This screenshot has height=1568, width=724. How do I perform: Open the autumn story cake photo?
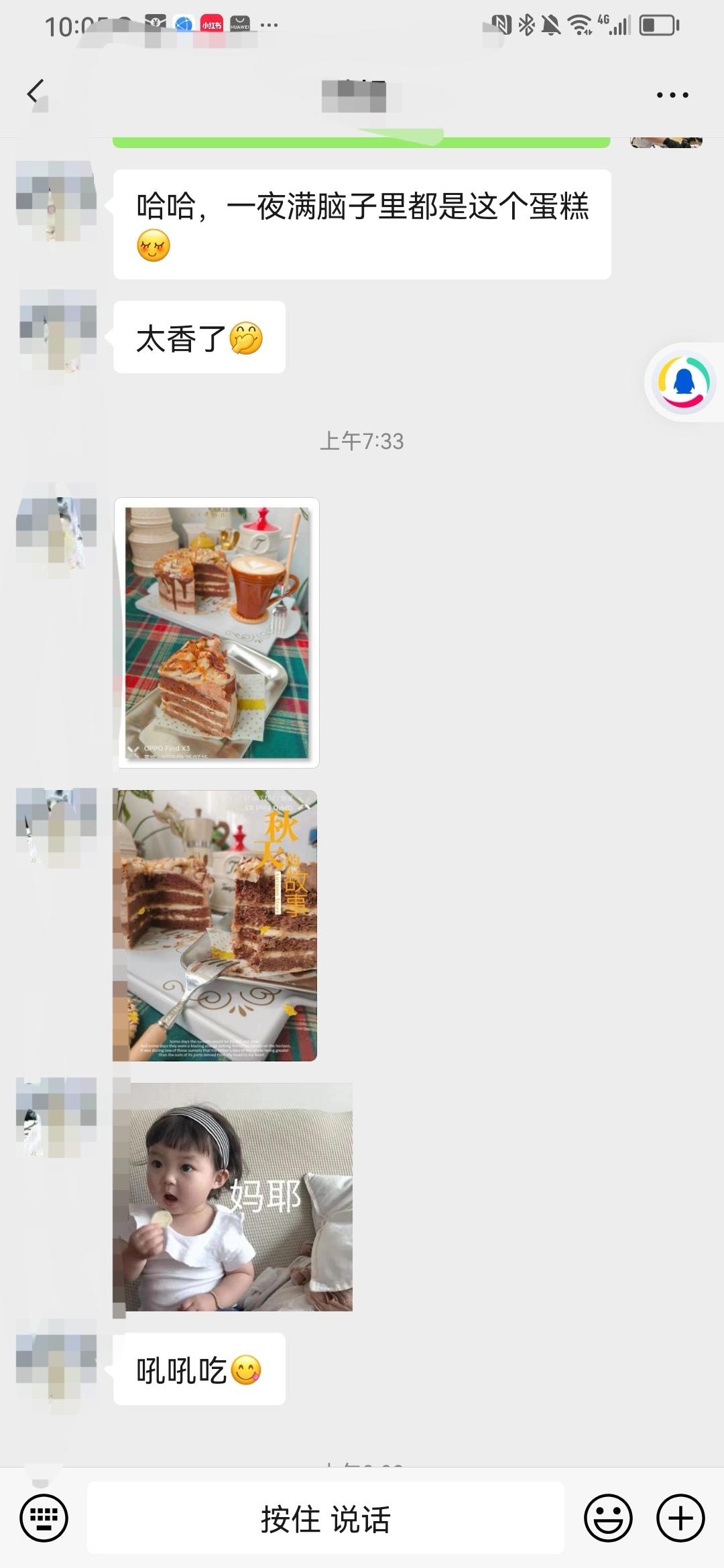(x=215, y=925)
